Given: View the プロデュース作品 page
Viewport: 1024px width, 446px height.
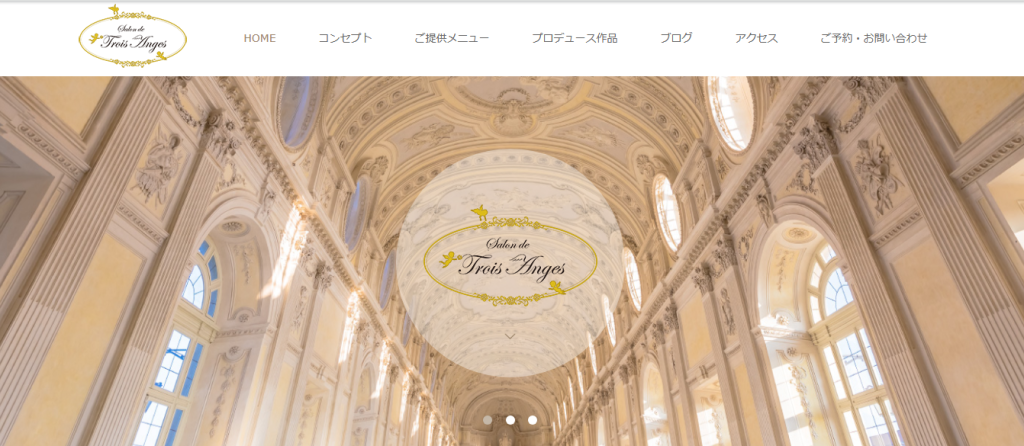Looking at the screenshot, I should click(574, 38).
